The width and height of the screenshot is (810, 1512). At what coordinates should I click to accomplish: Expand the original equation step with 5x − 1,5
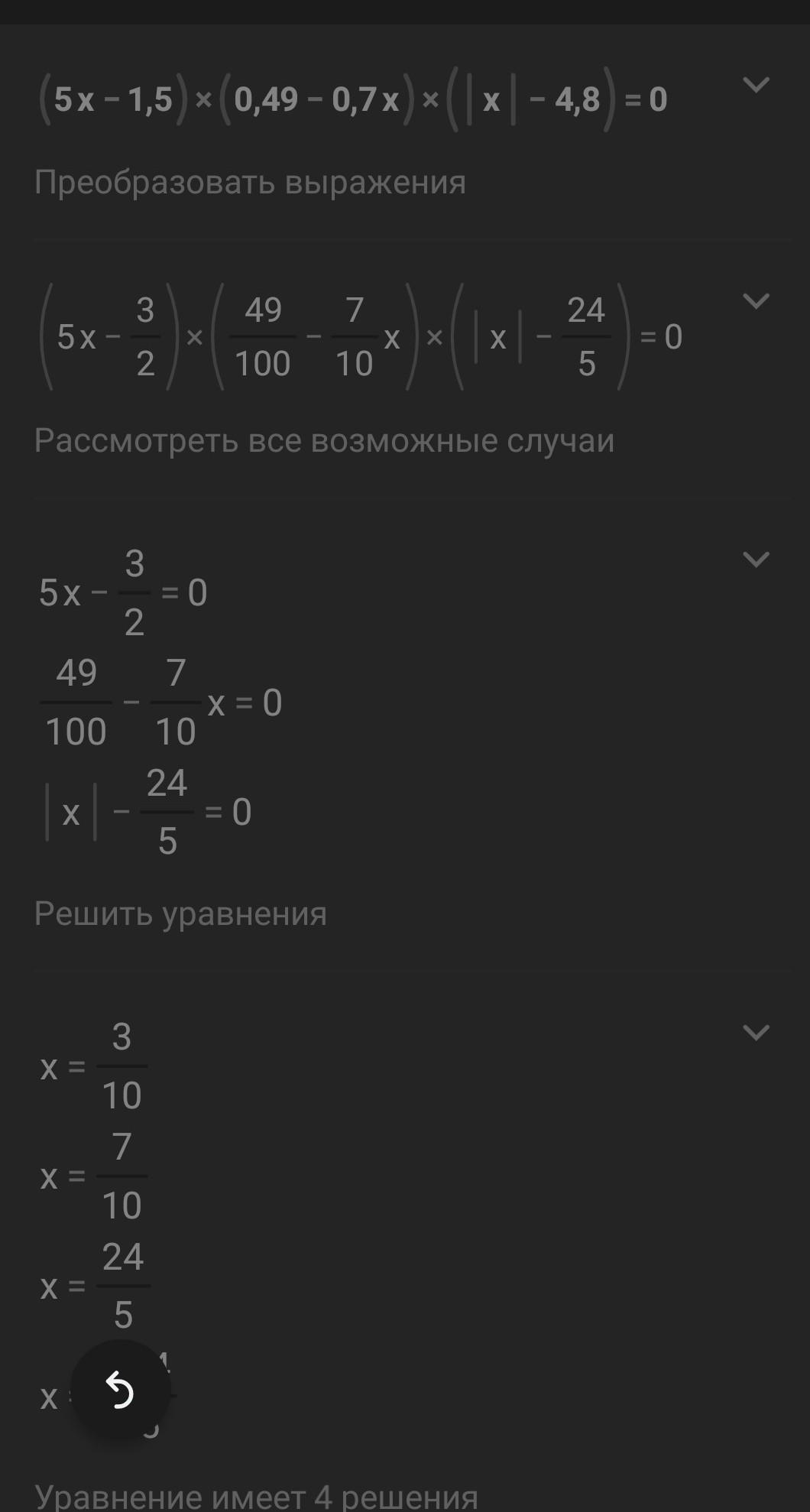756,85
